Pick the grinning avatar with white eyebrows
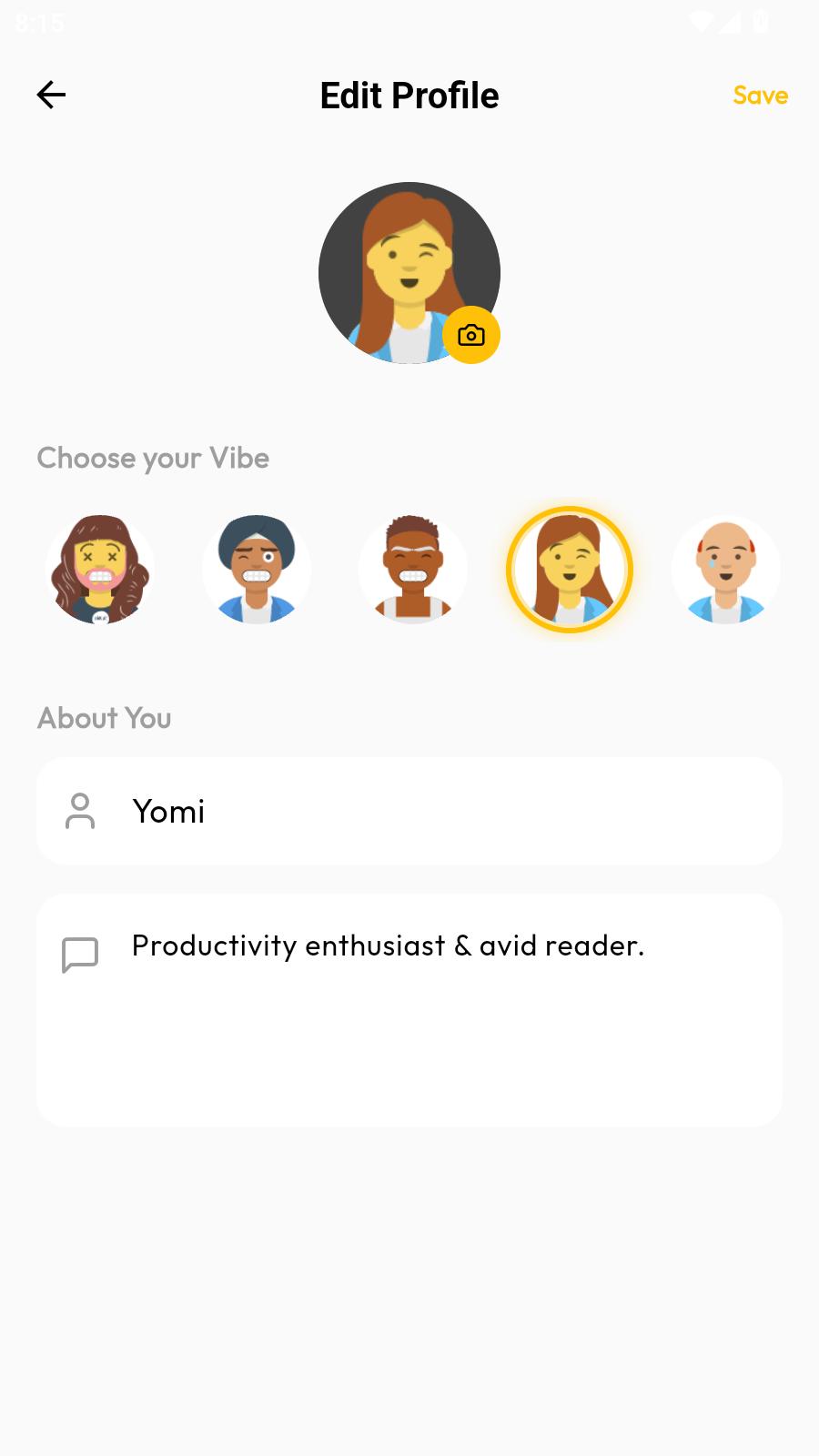The image size is (819, 1456). coord(413,570)
